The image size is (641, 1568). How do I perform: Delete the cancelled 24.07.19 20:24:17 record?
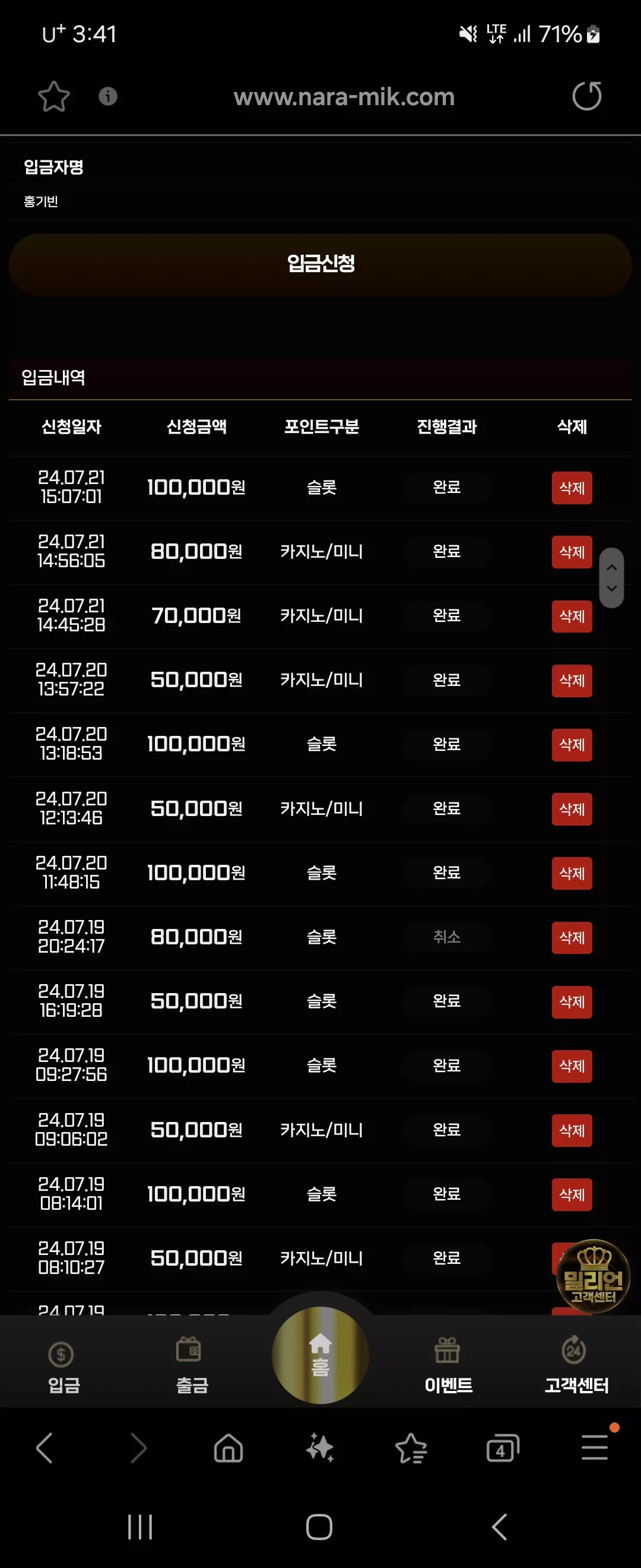572,937
